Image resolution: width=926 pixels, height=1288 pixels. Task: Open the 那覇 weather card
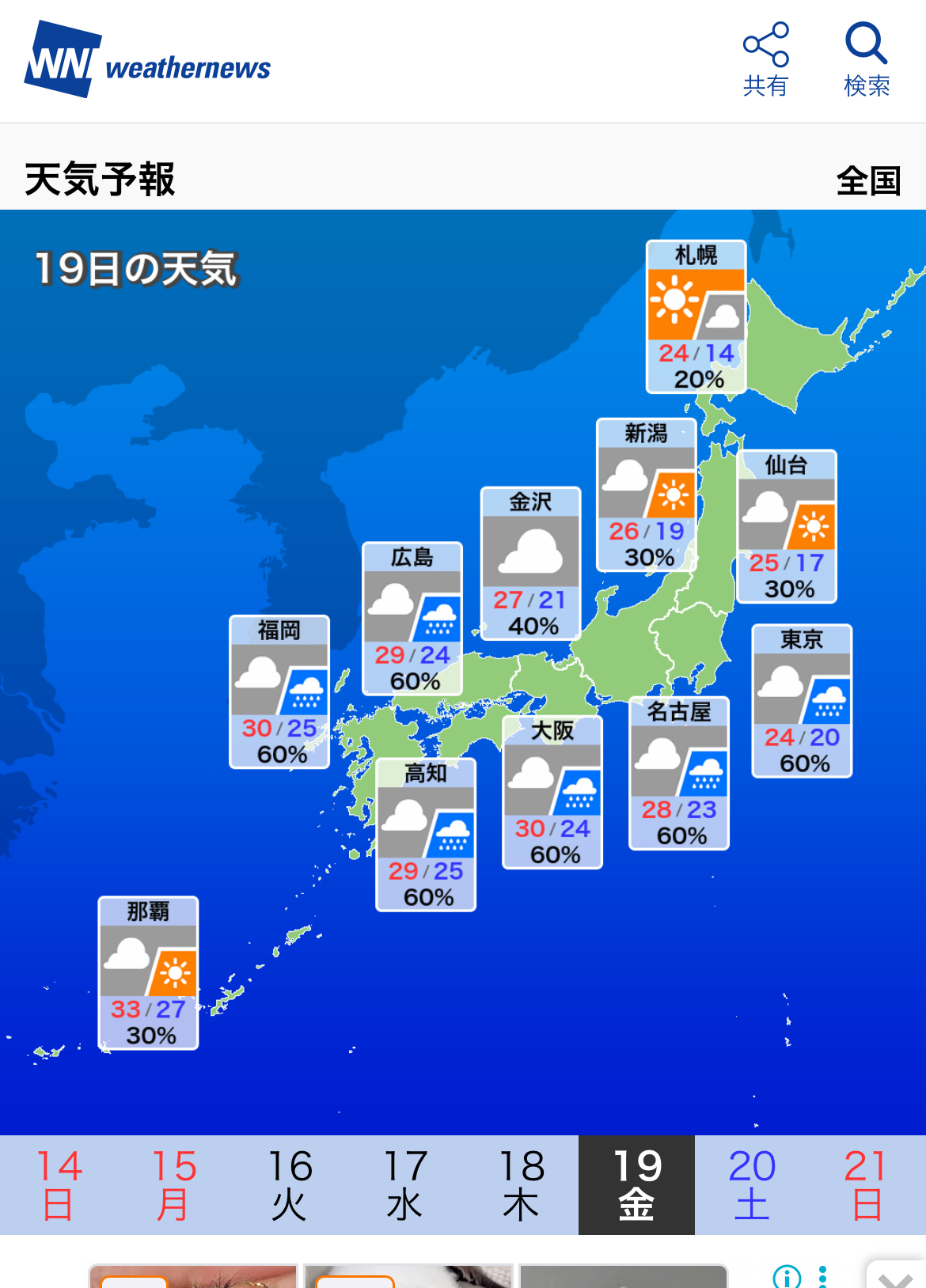click(x=148, y=973)
